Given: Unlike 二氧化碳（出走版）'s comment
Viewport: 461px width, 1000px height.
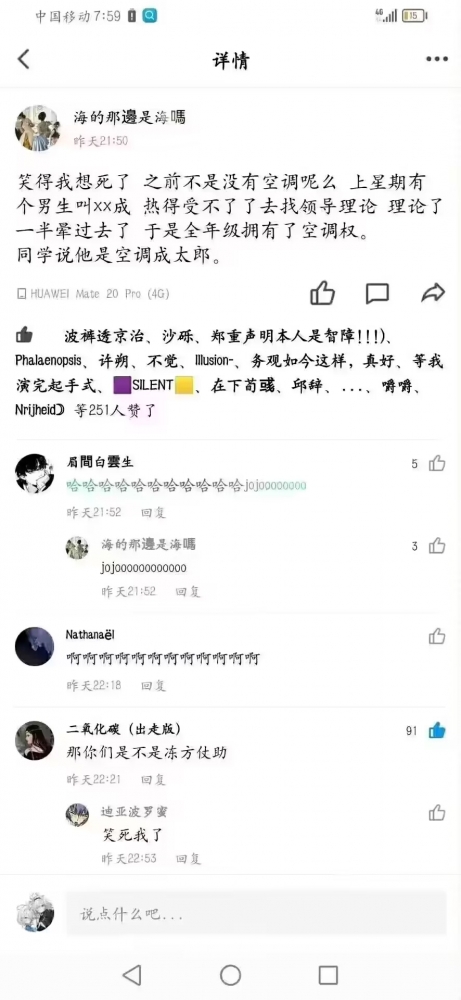Looking at the screenshot, I should 437,731.
